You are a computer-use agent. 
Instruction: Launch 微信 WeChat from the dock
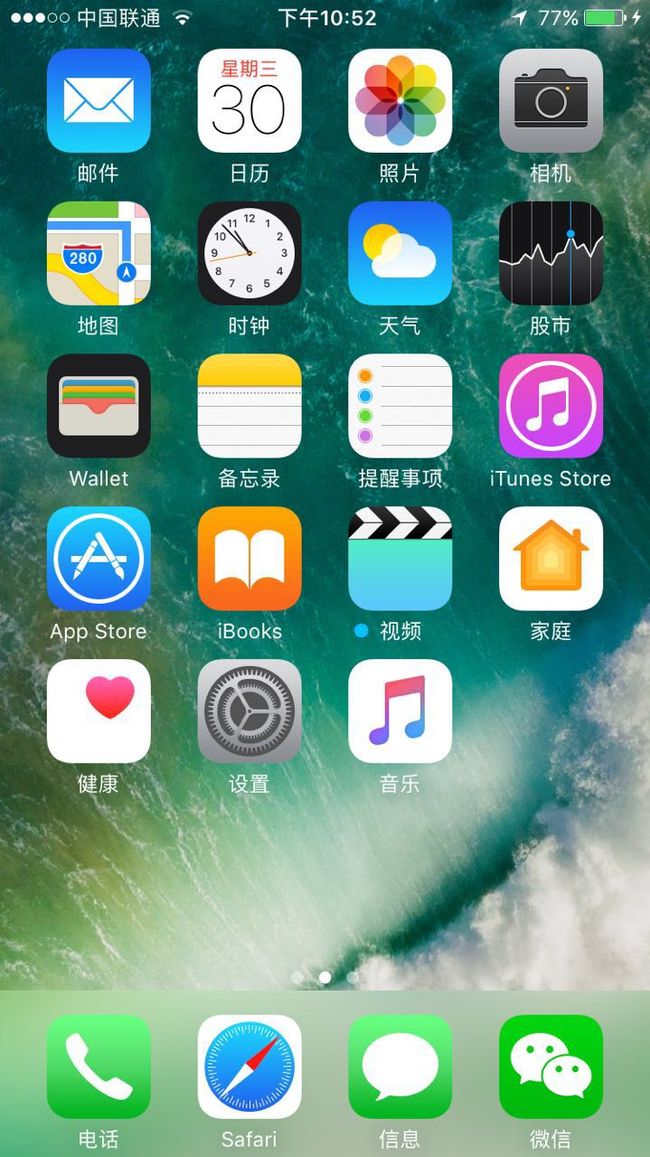[551, 1067]
